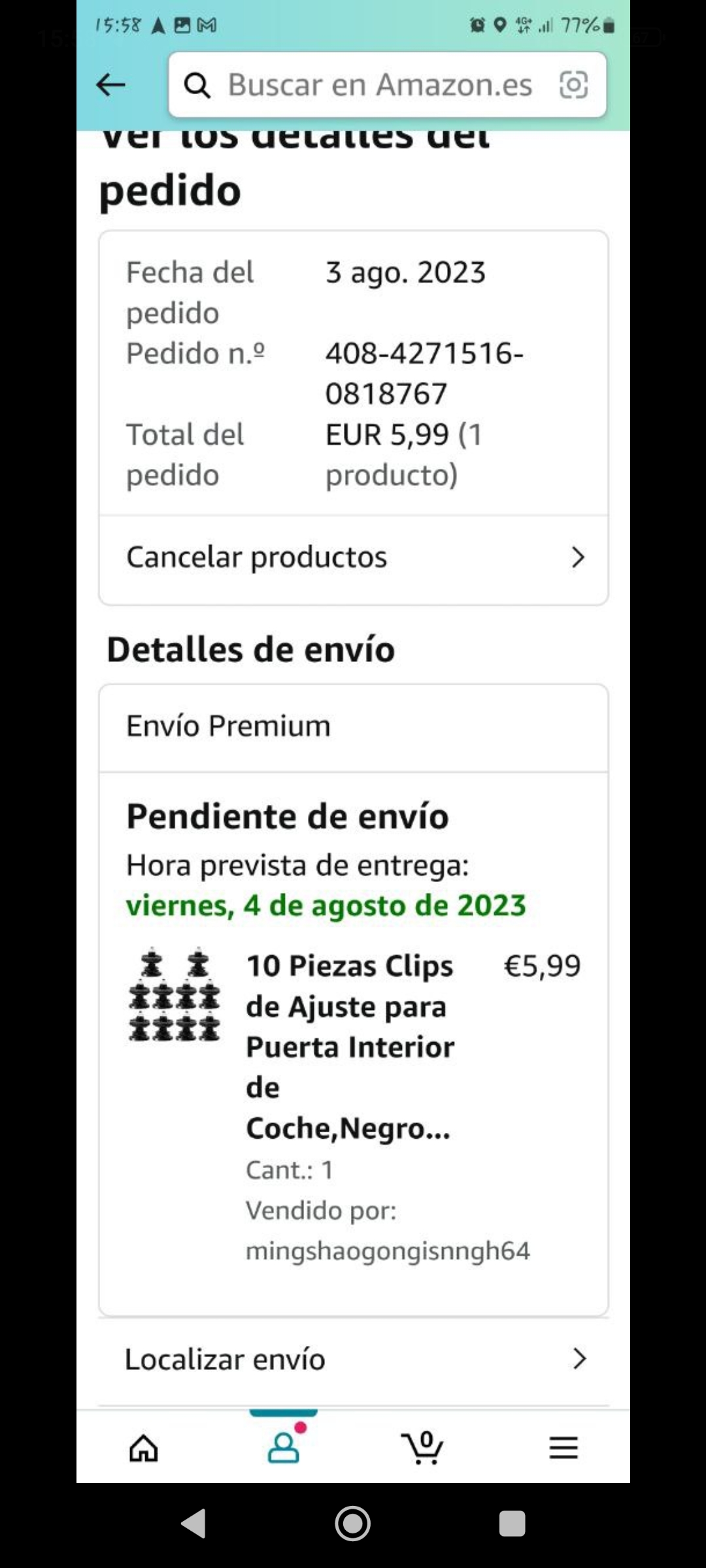This screenshot has height=1568, width=706.
Task: Open Cancelar productos
Action: click(x=353, y=557)
